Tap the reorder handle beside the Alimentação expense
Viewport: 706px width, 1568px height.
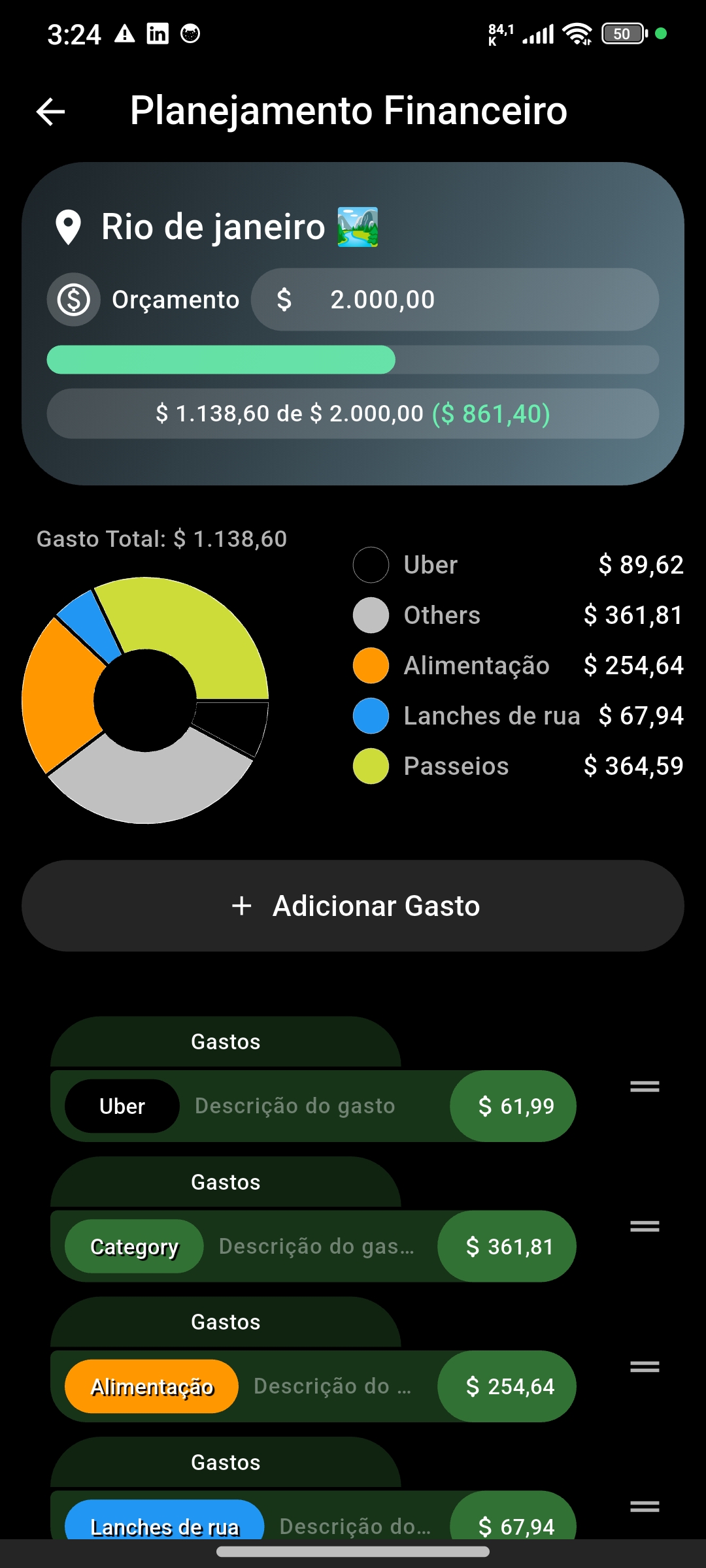click(x=645, y=1367)
